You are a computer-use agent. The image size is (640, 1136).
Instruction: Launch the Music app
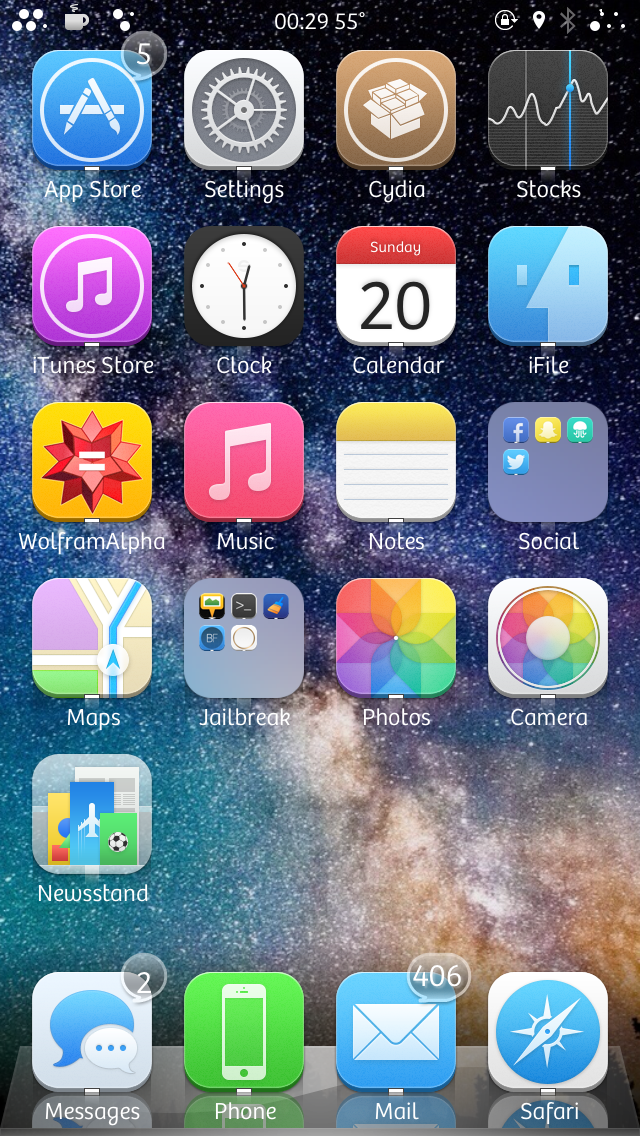[244, 462]
